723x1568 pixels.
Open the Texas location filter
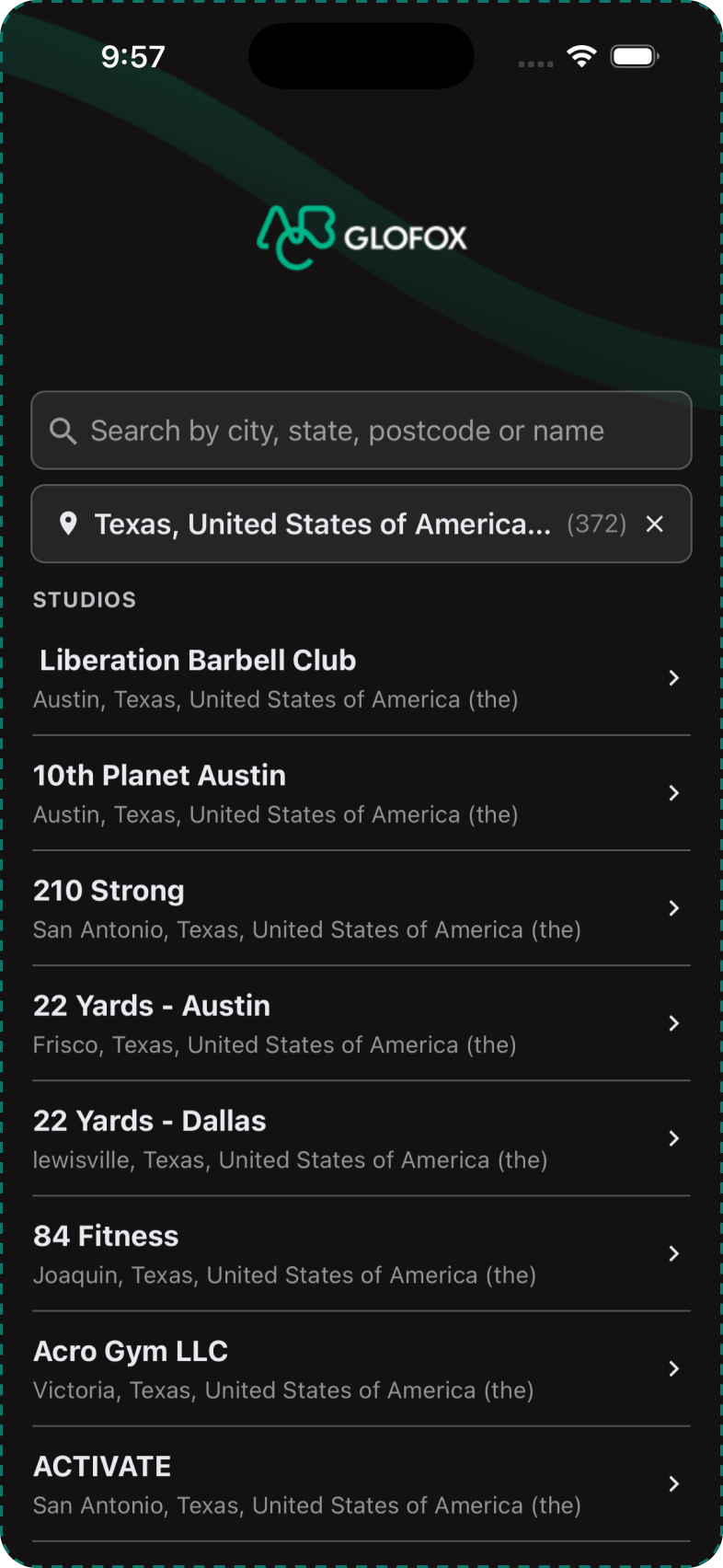pyautogui.click(x=331, y=524)
